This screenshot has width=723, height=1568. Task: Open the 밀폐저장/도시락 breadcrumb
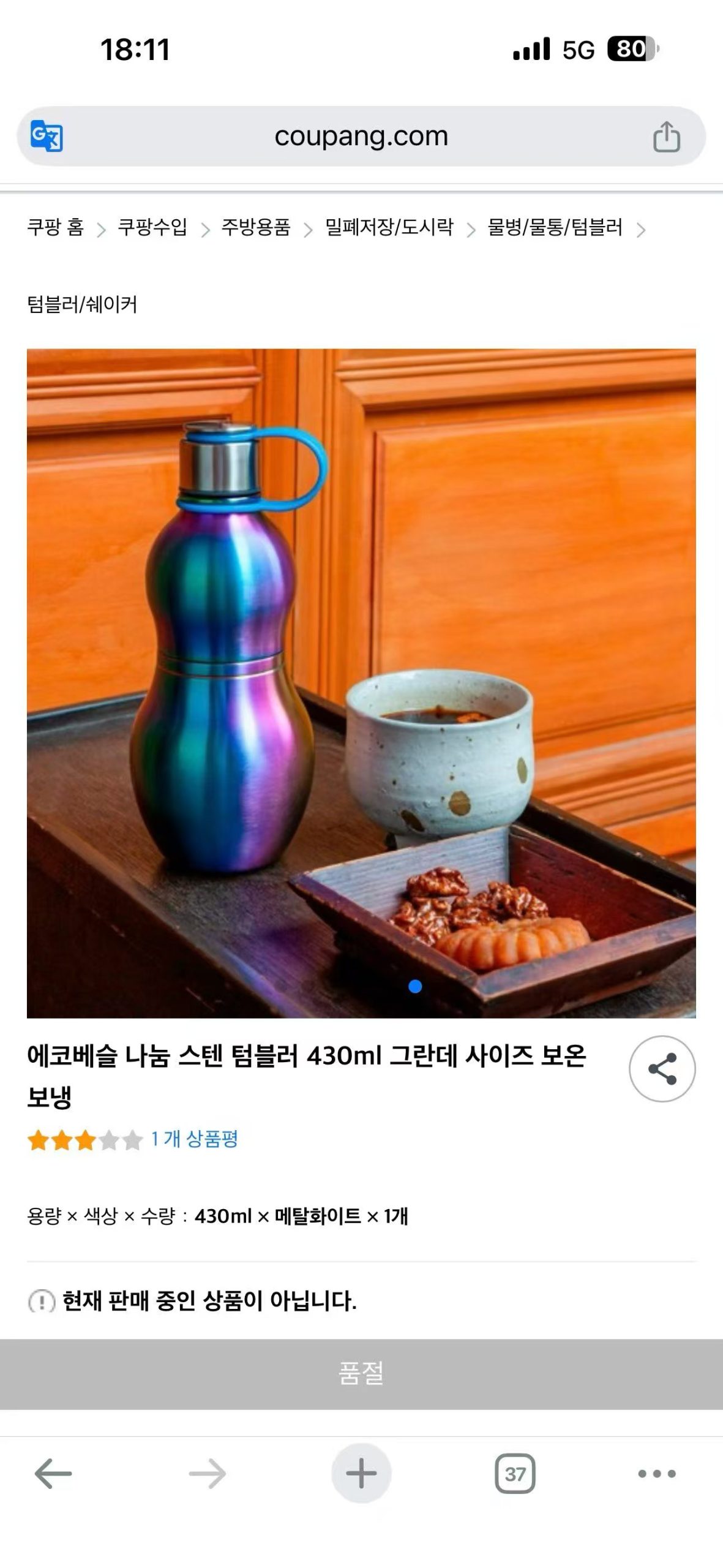tap(389, 227)
